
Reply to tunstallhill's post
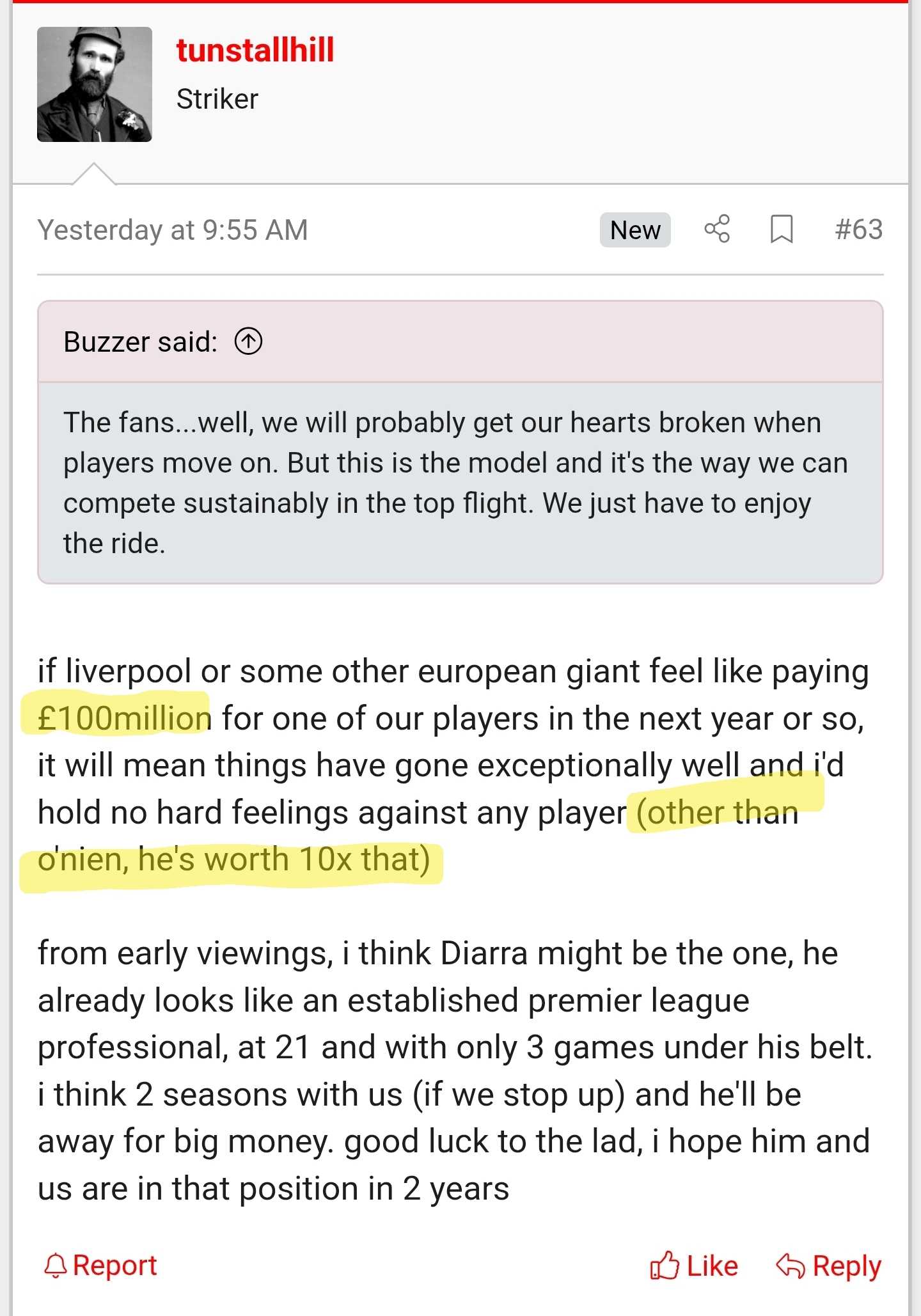point(829,1265)
